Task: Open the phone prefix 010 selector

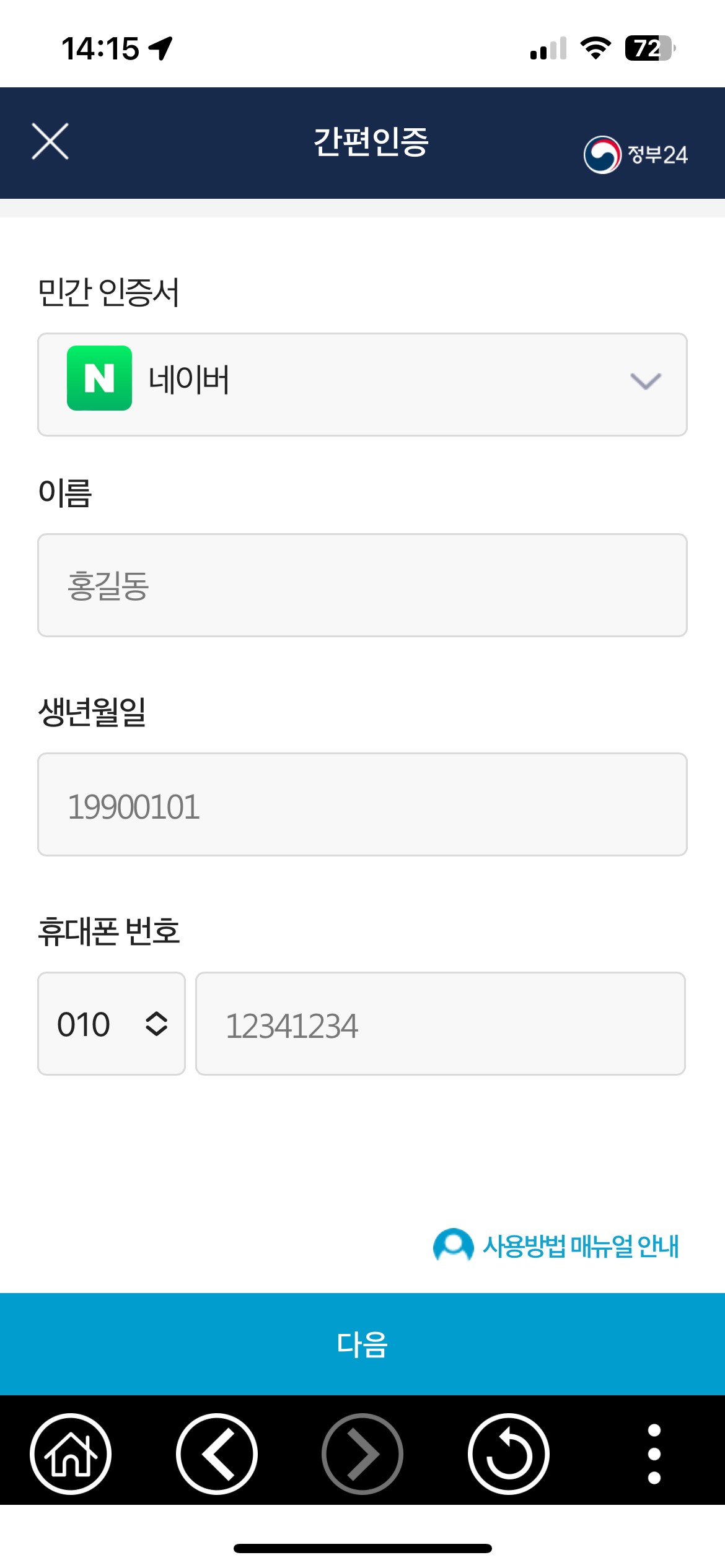Action: coord(112,1024)
